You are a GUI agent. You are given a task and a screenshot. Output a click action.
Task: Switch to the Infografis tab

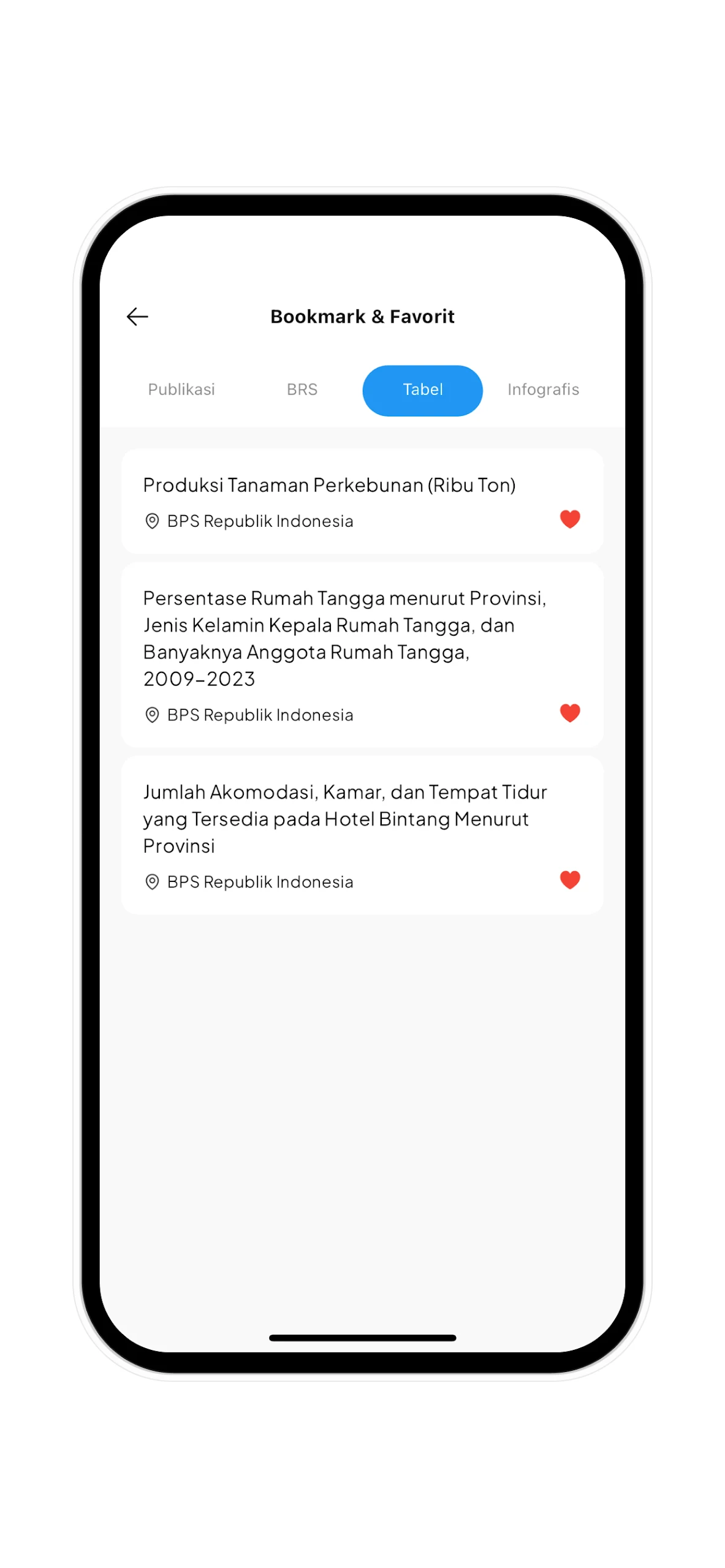point(543,390)
